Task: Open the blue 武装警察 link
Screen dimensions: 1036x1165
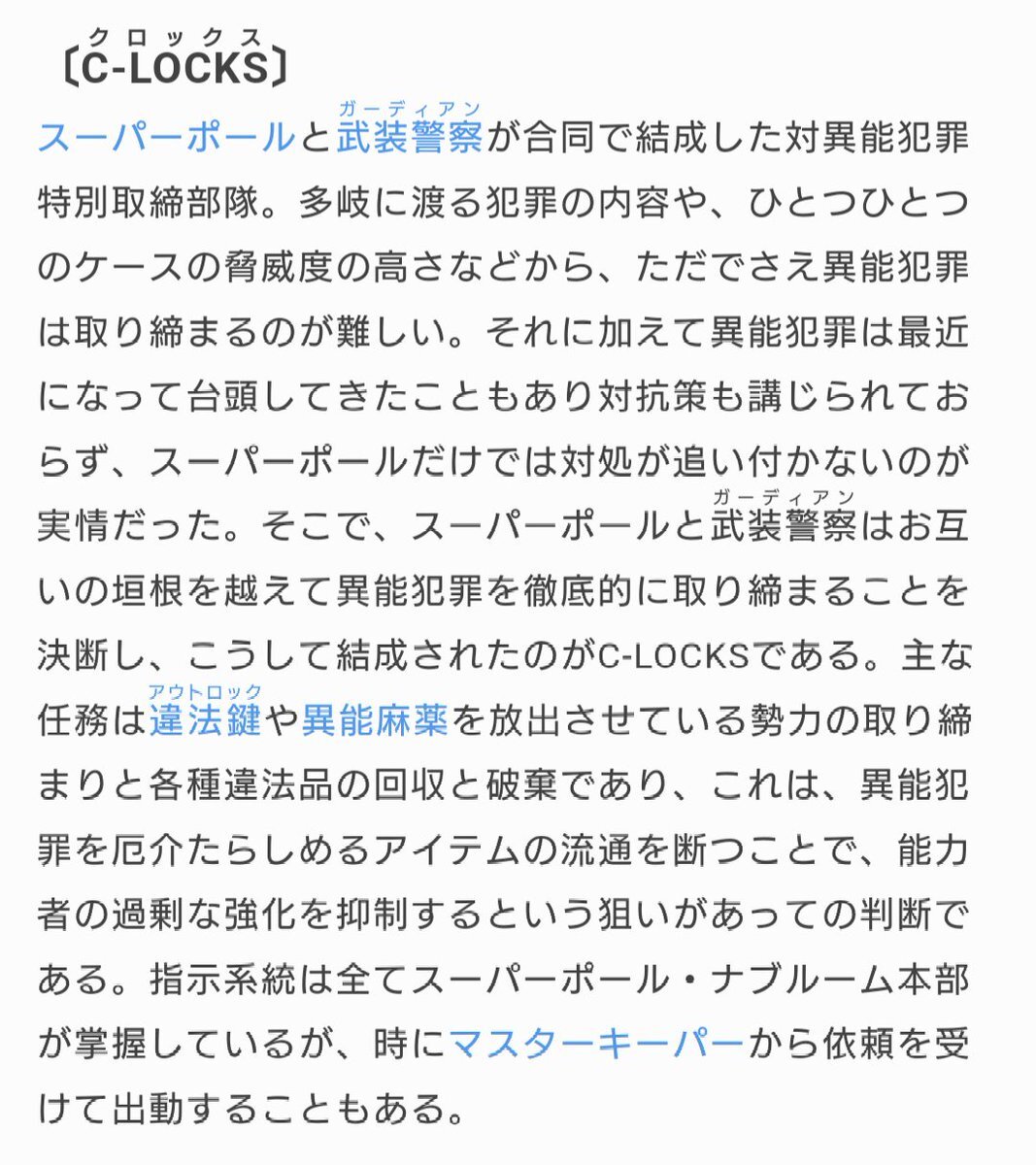Action: [410, 138]
